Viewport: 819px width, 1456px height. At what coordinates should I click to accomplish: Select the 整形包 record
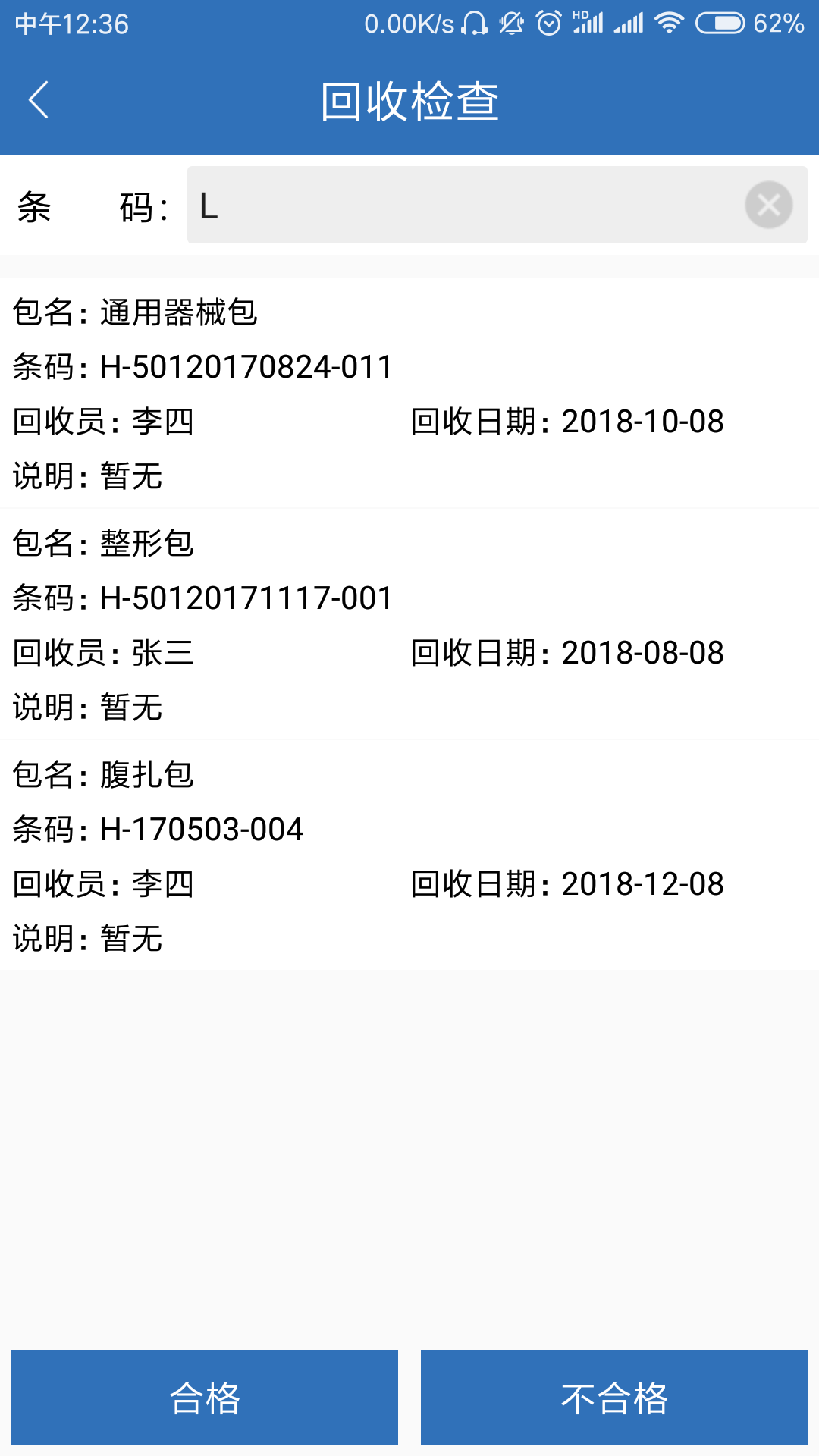click(409, 624)
